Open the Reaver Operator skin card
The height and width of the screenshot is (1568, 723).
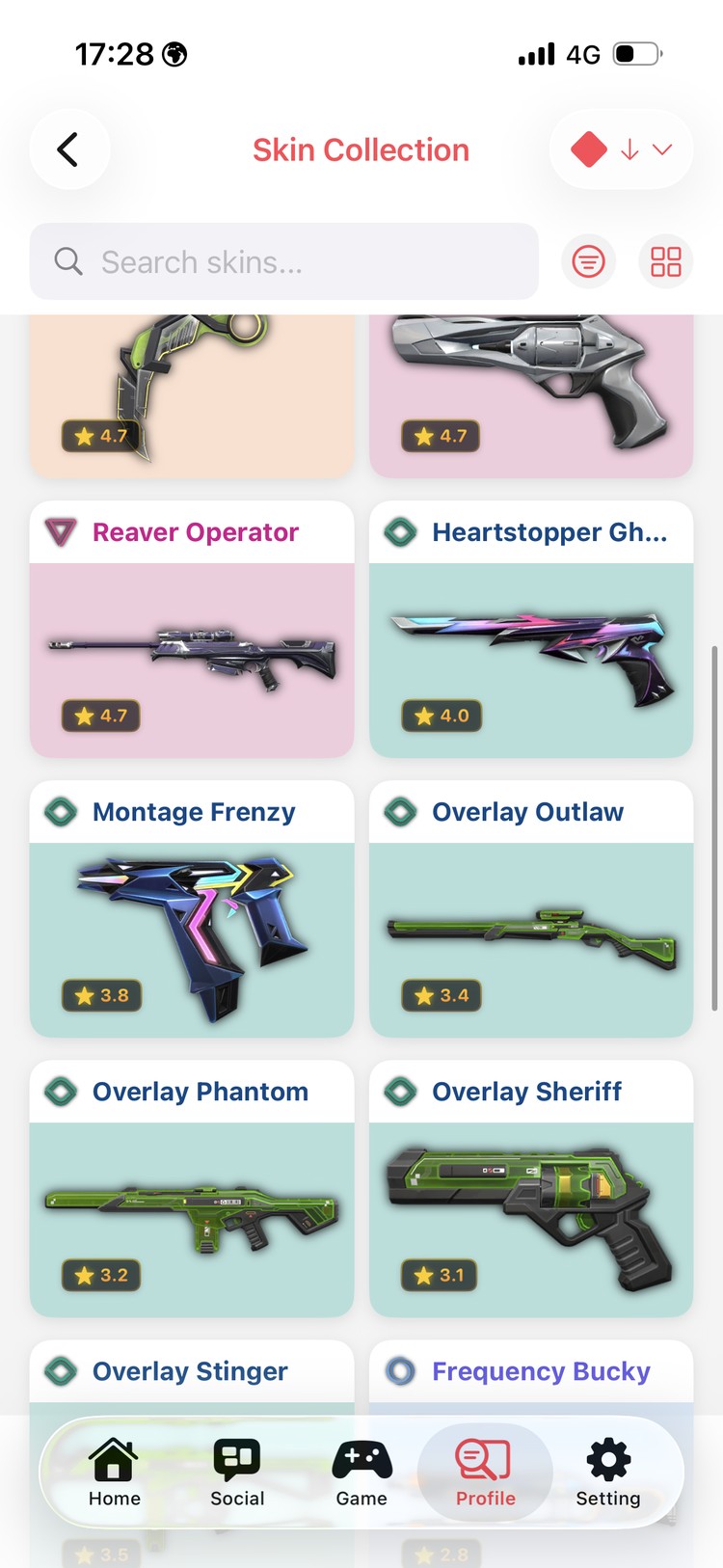point(192,629)
